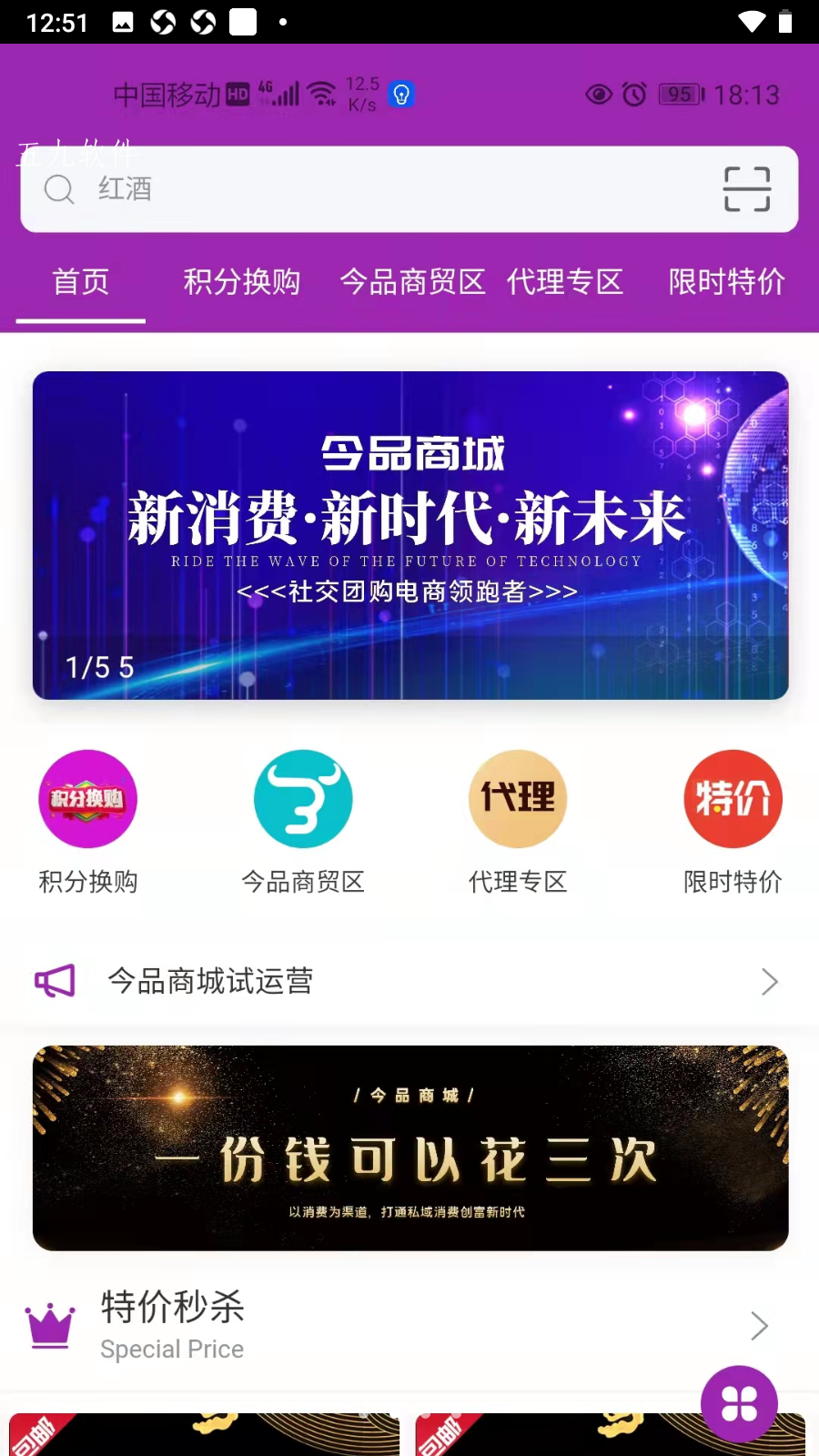Expand the 特价秒杀 section arrow

pyautogui.click(x=760, y=1327)
